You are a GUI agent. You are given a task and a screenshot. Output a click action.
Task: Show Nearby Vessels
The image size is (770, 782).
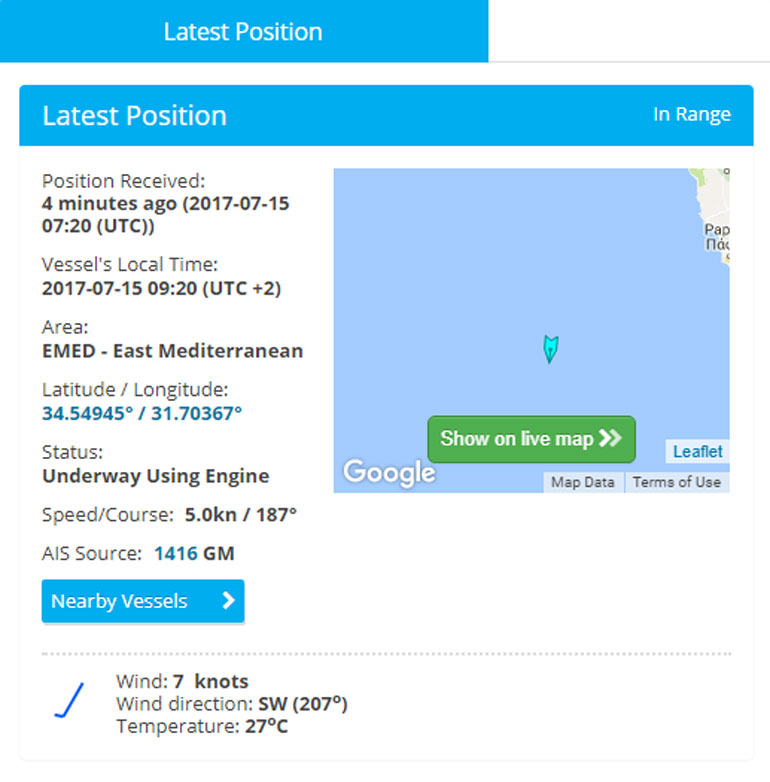[142, 601]
